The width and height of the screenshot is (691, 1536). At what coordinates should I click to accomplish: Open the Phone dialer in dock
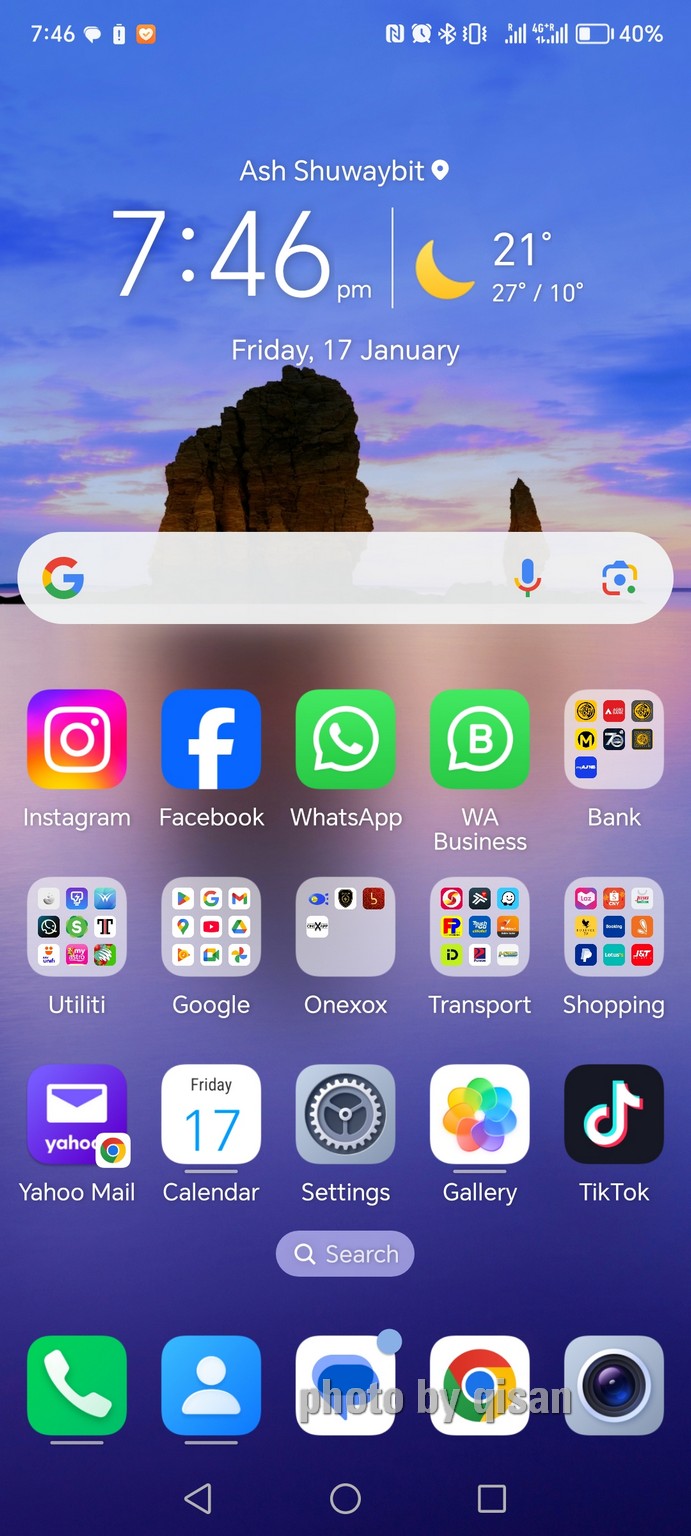[77, 1386]
